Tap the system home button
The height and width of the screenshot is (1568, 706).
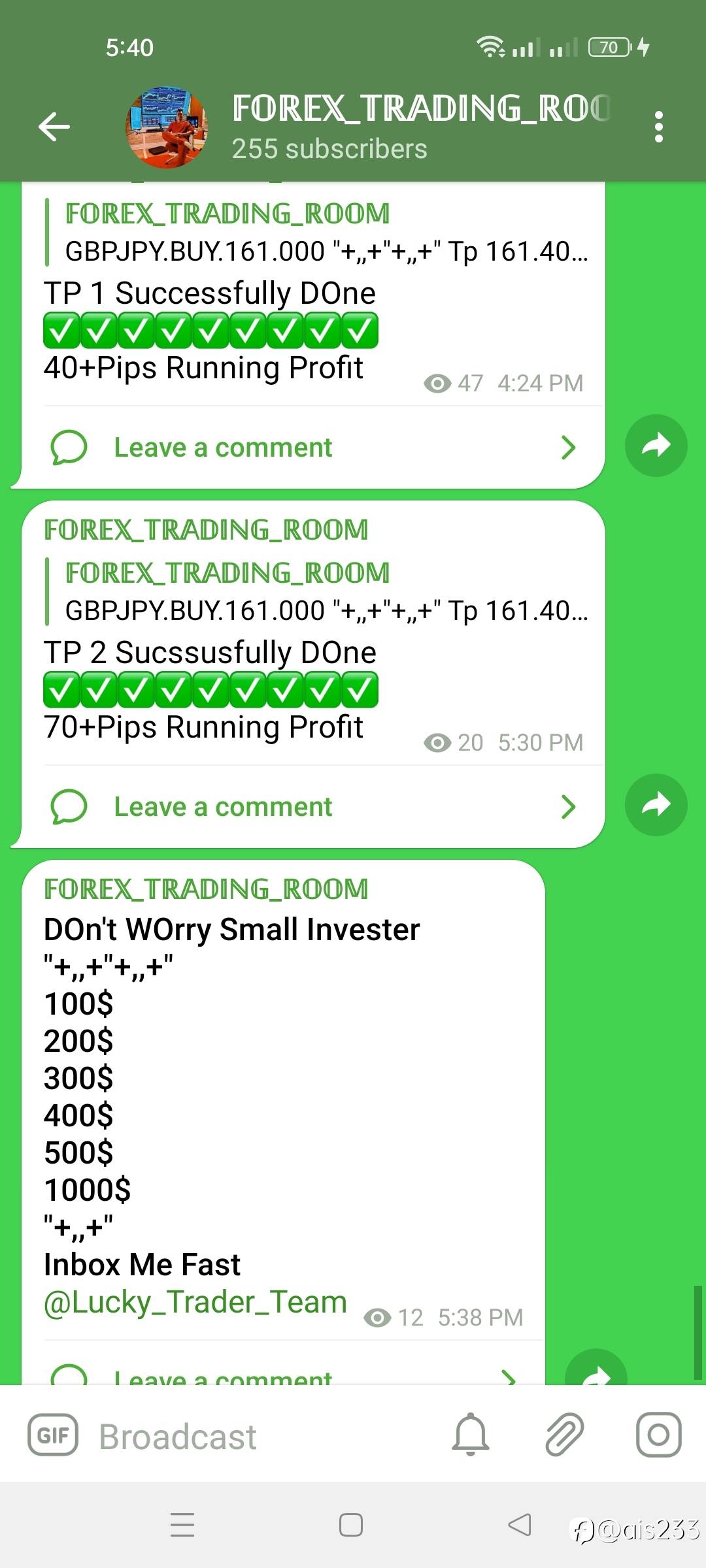(351, 1525)
